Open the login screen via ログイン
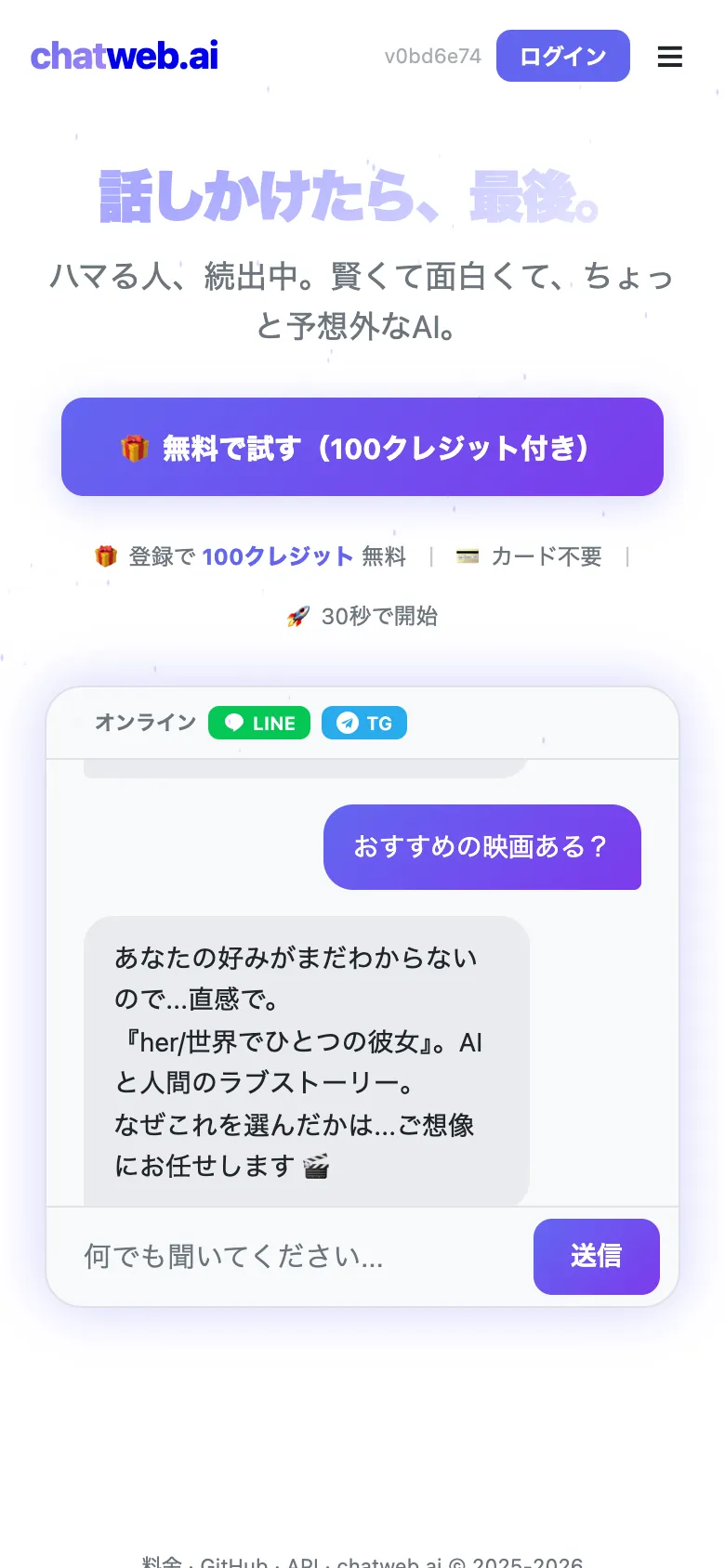 (562, 56)
